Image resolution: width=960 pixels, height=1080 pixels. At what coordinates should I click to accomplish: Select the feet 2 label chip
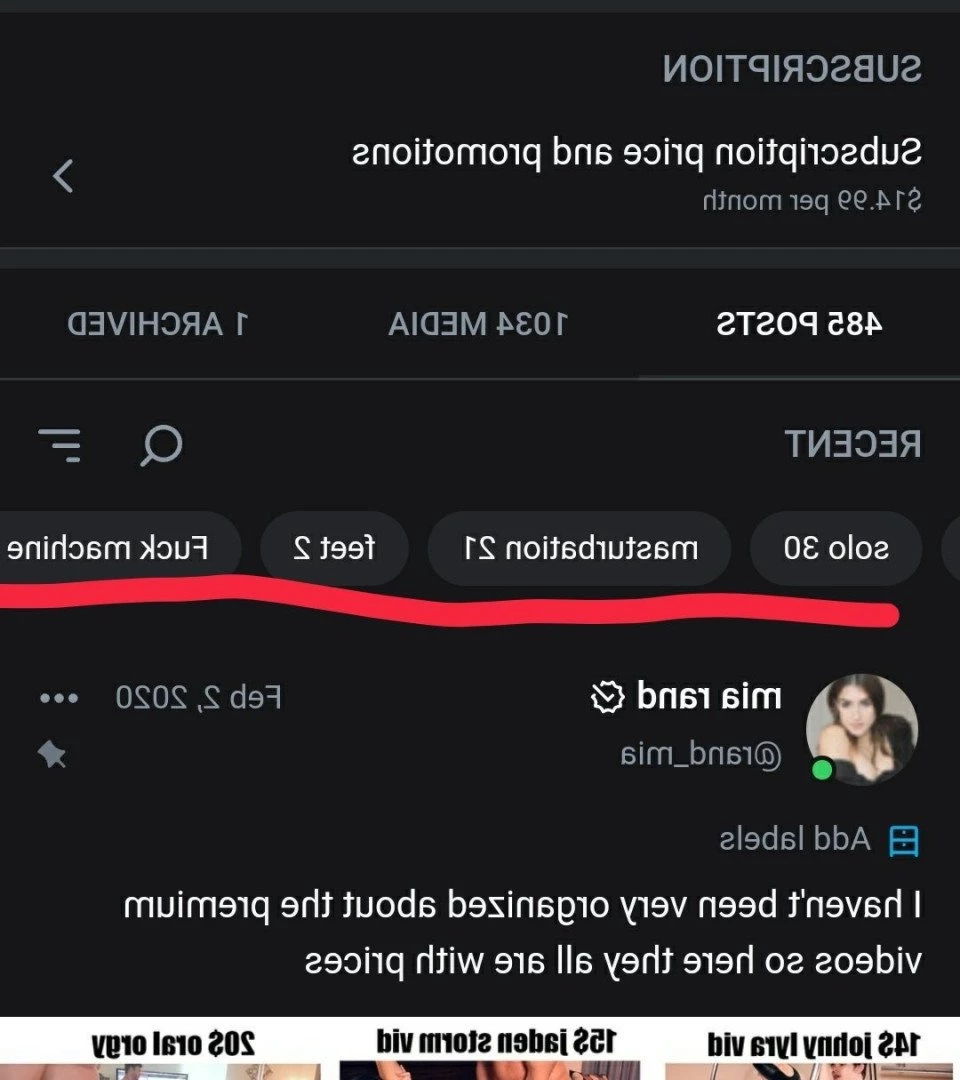point(334,548)
